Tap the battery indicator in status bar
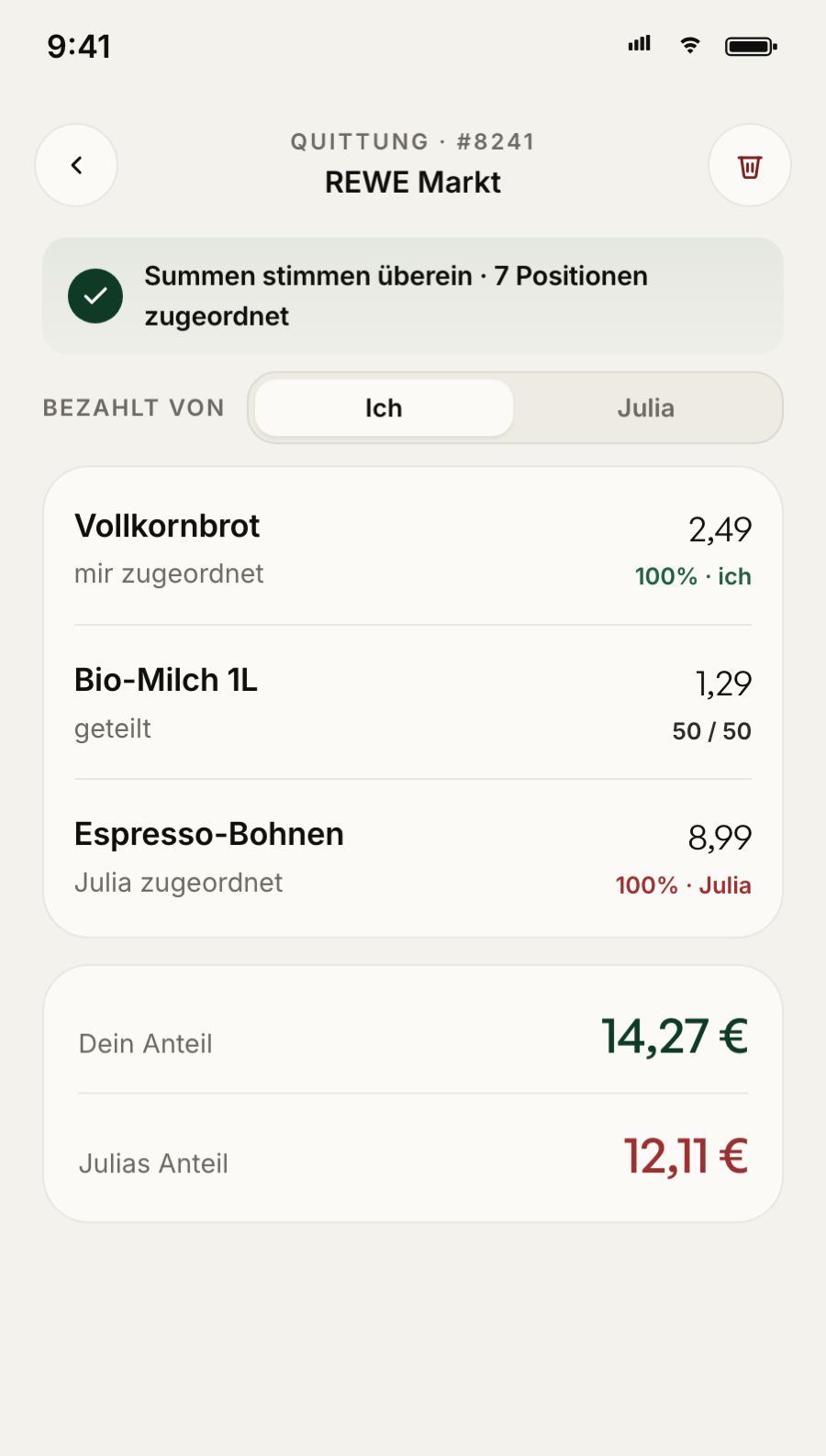The width and height of the screenshot is (826, 1456). tap(751, 44)
